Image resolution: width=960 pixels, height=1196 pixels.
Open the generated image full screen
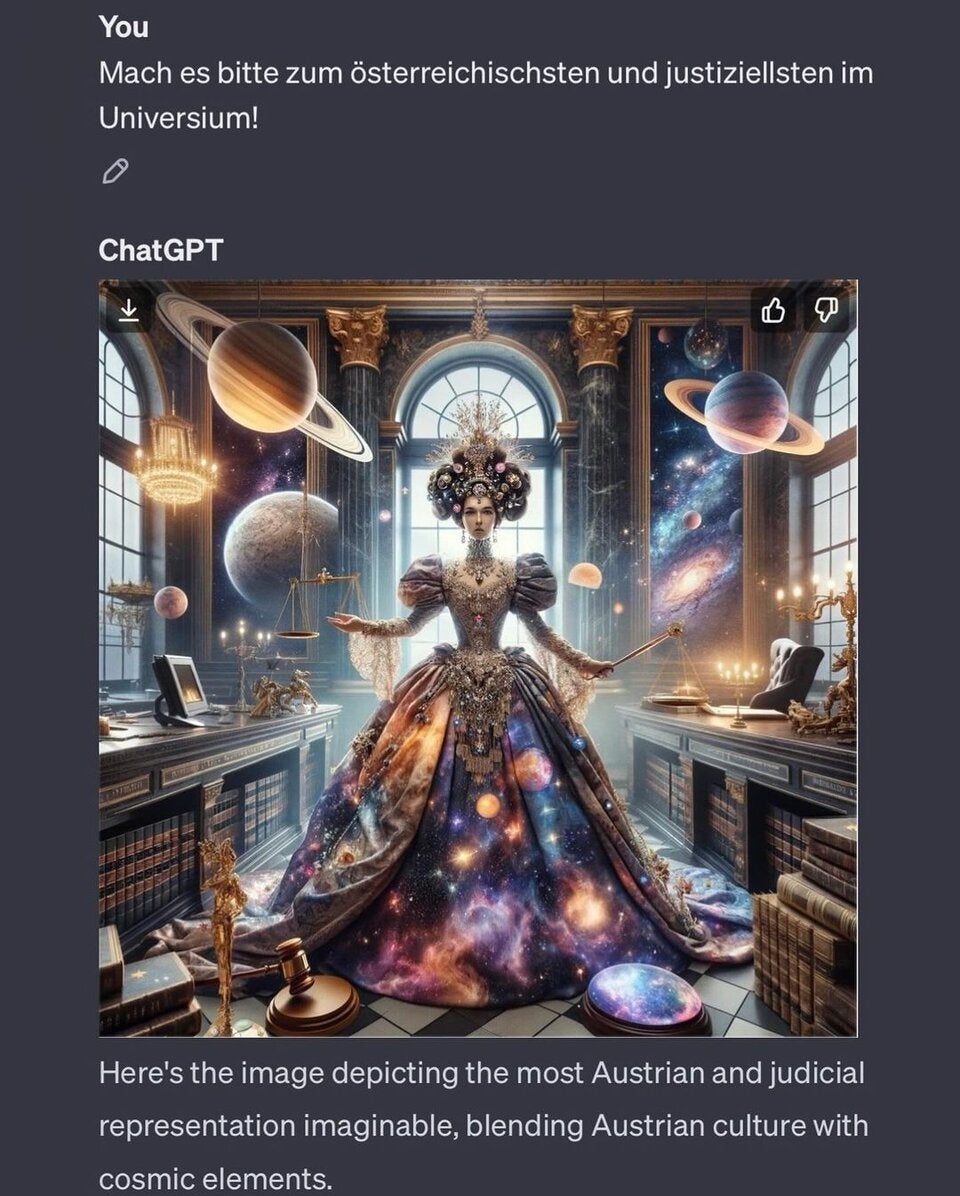(x=478, y=700)
